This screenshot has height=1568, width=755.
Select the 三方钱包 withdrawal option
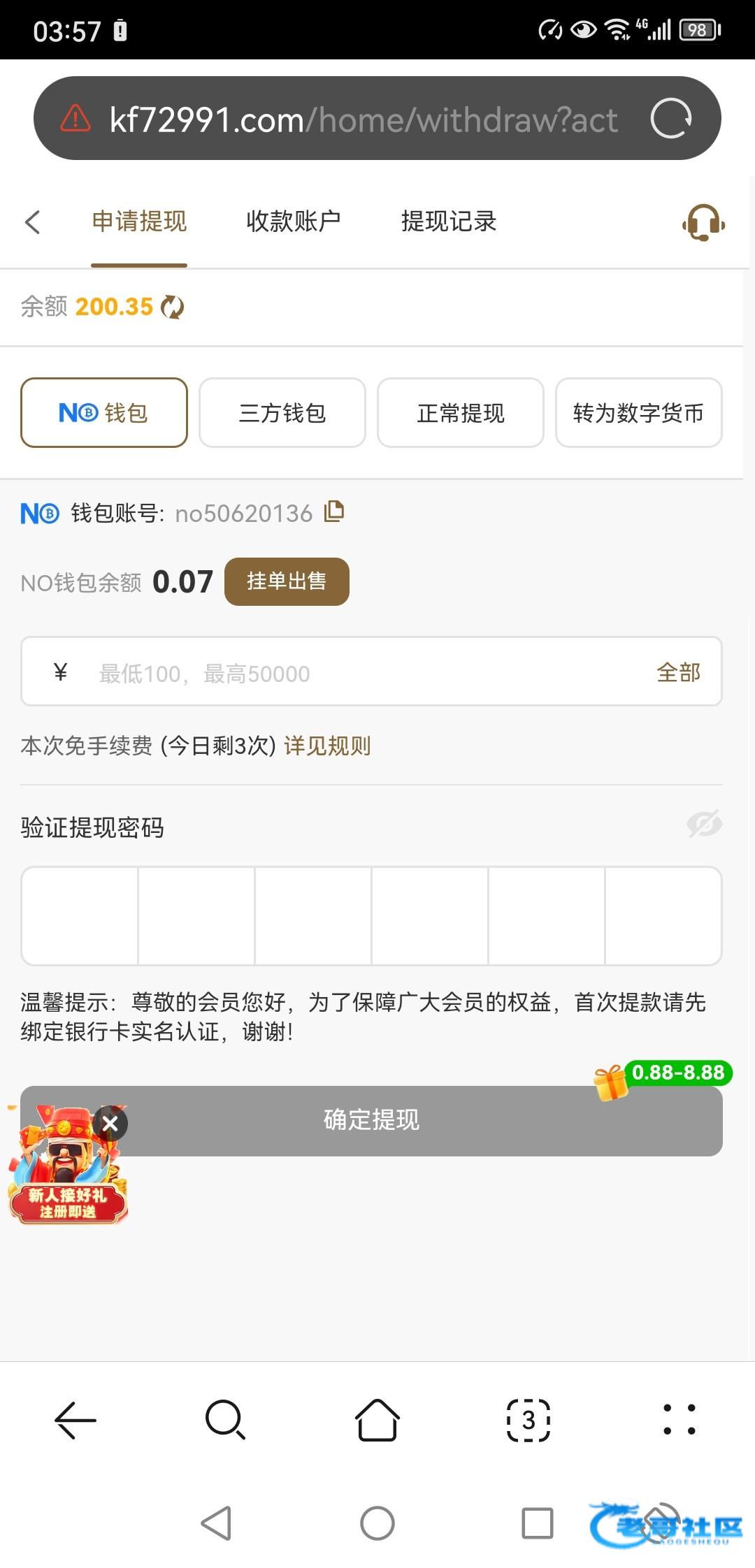click(x=282, y=413)
